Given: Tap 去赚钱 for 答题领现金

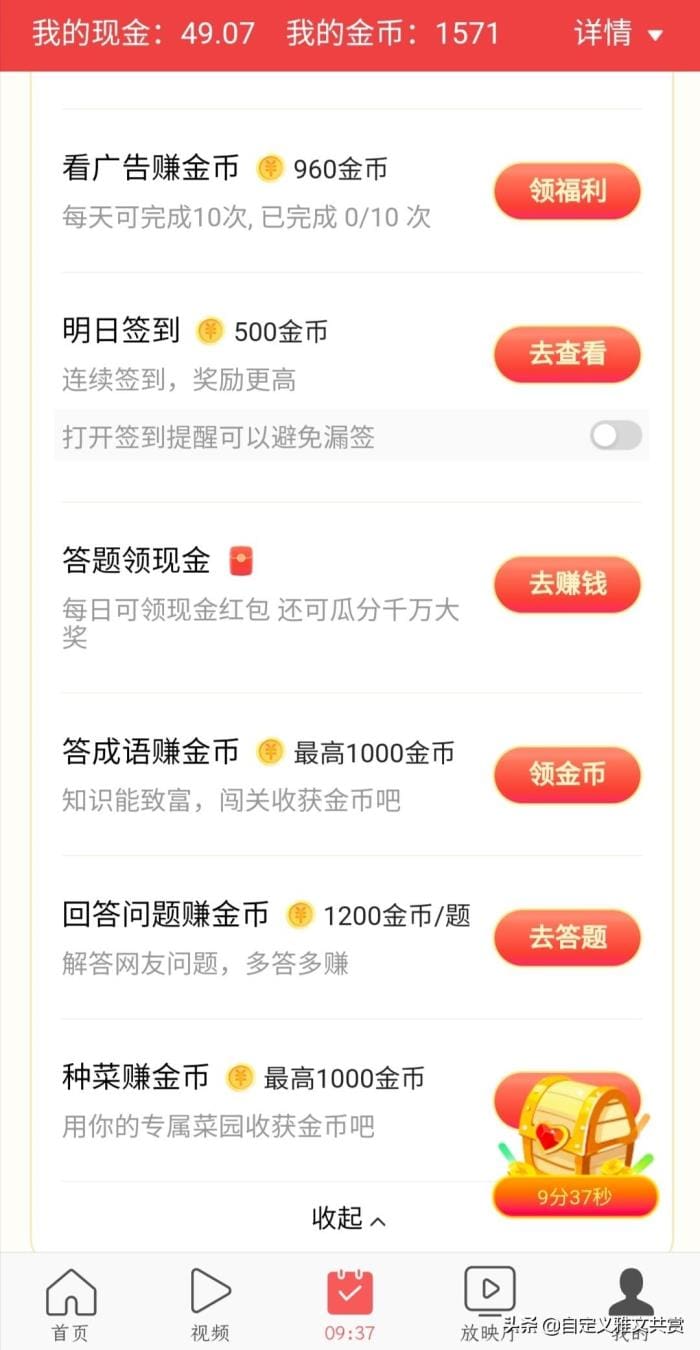Looking at the screenshot, I should coord(567,584).
